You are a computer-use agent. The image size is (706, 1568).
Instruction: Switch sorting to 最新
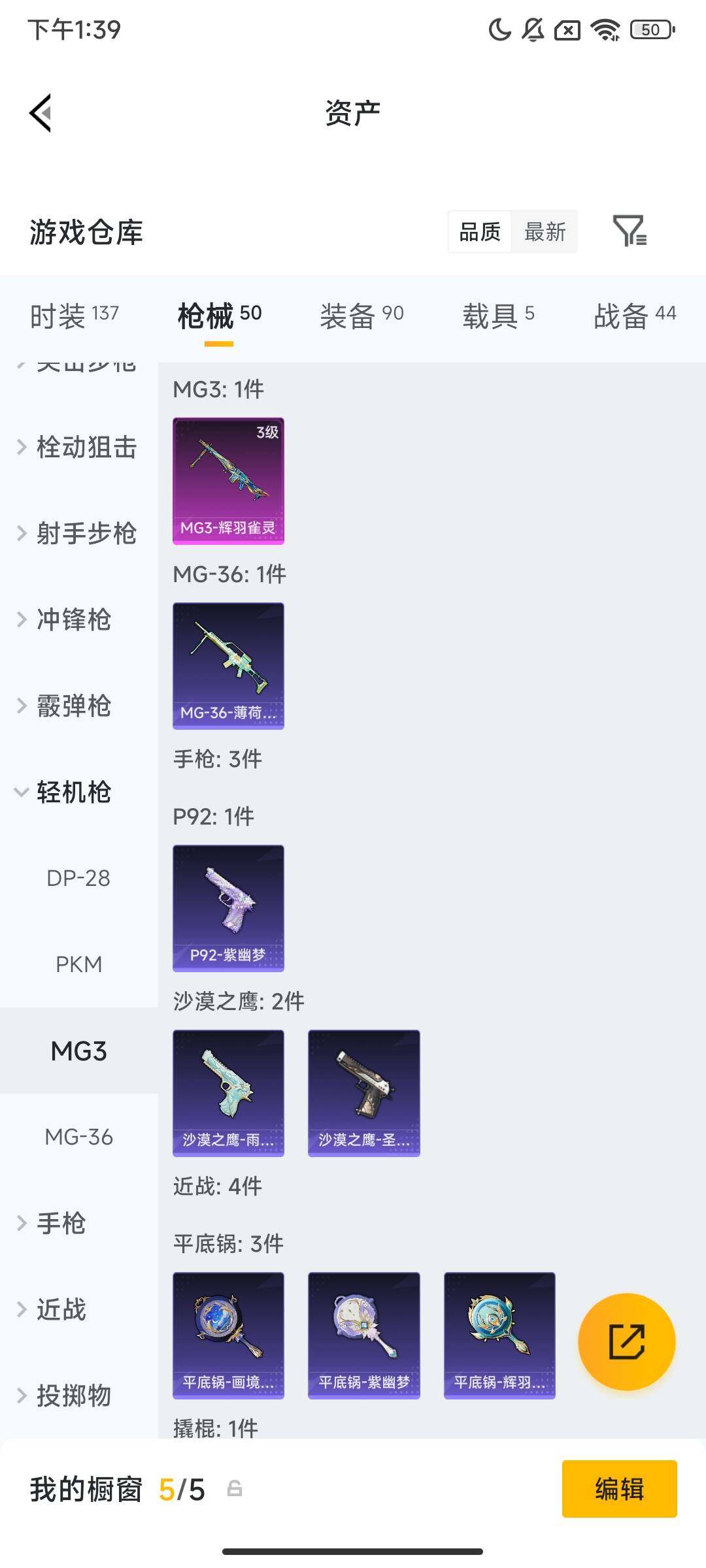click(x=545, y=232)
